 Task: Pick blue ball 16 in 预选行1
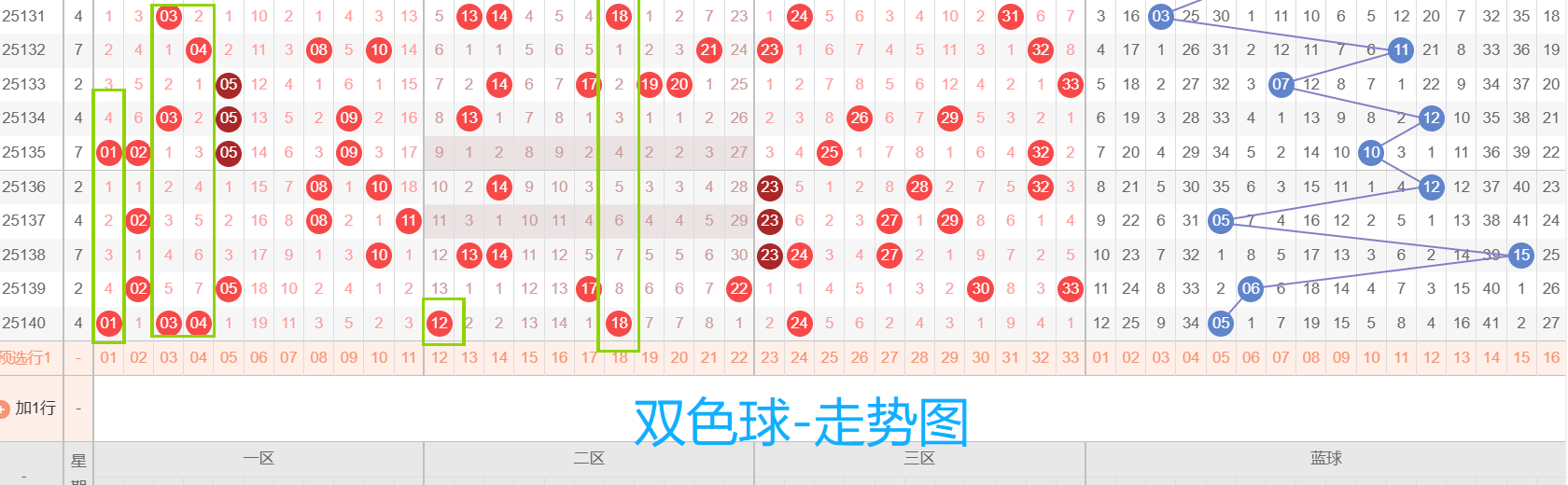[1551, 357]
